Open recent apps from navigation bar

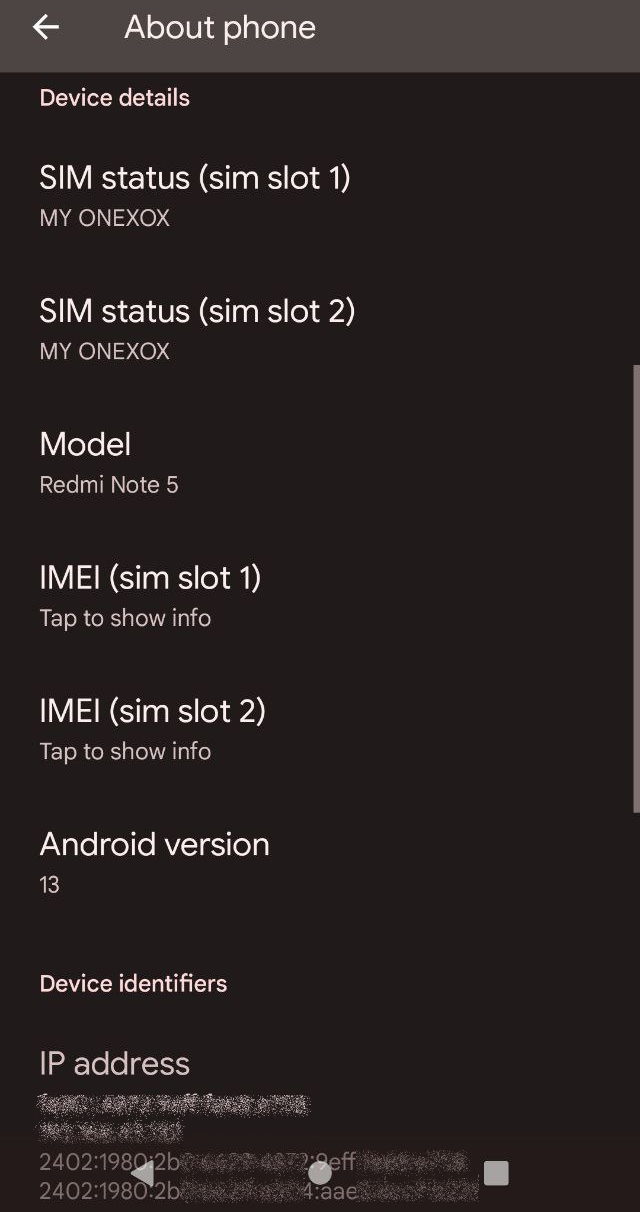tap(496, 1172)
